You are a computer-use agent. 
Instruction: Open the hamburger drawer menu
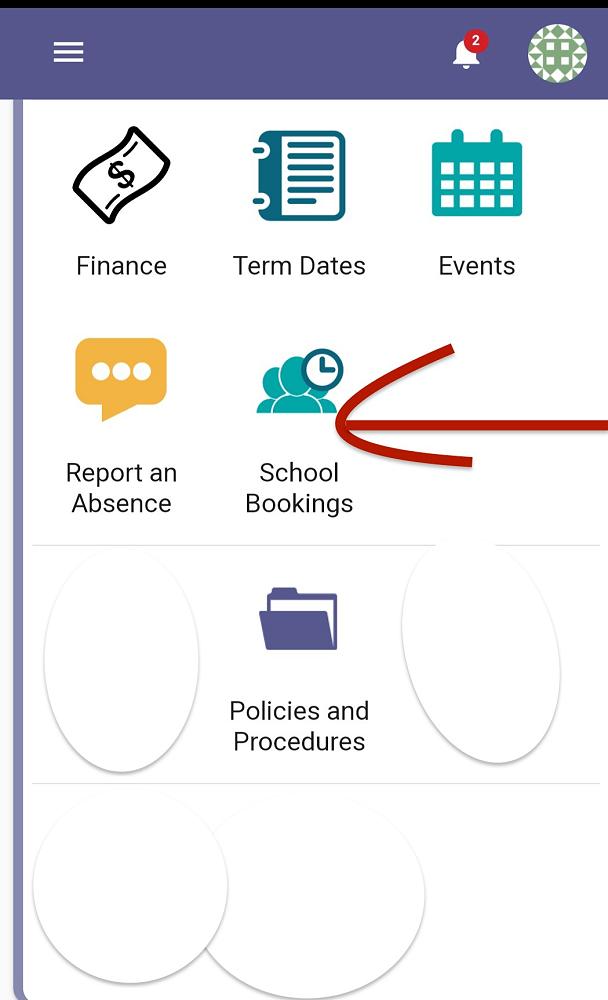pyautogui.click(x=68, y=53)
